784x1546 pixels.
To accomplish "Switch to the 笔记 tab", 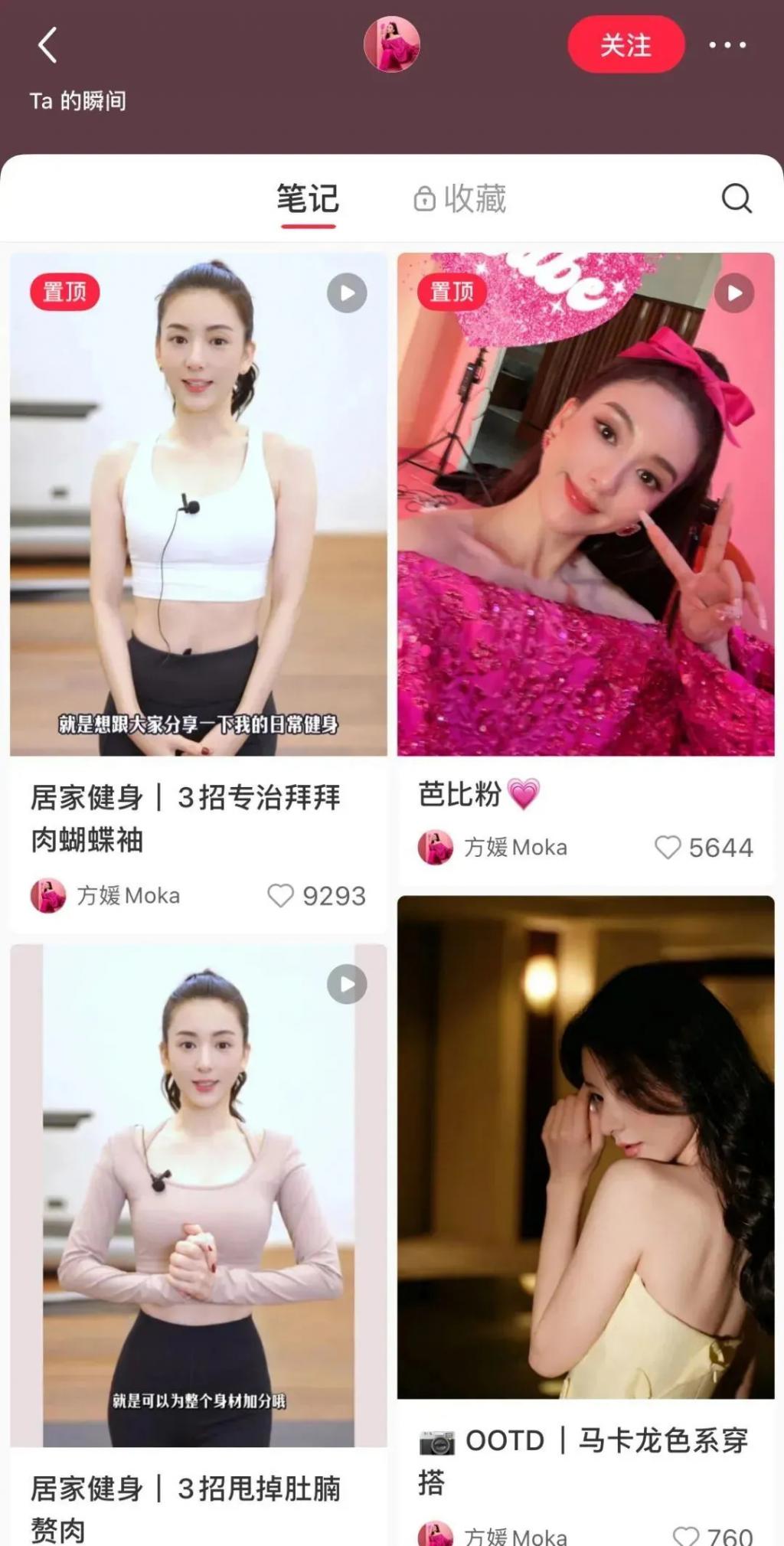I will point(308,199).
